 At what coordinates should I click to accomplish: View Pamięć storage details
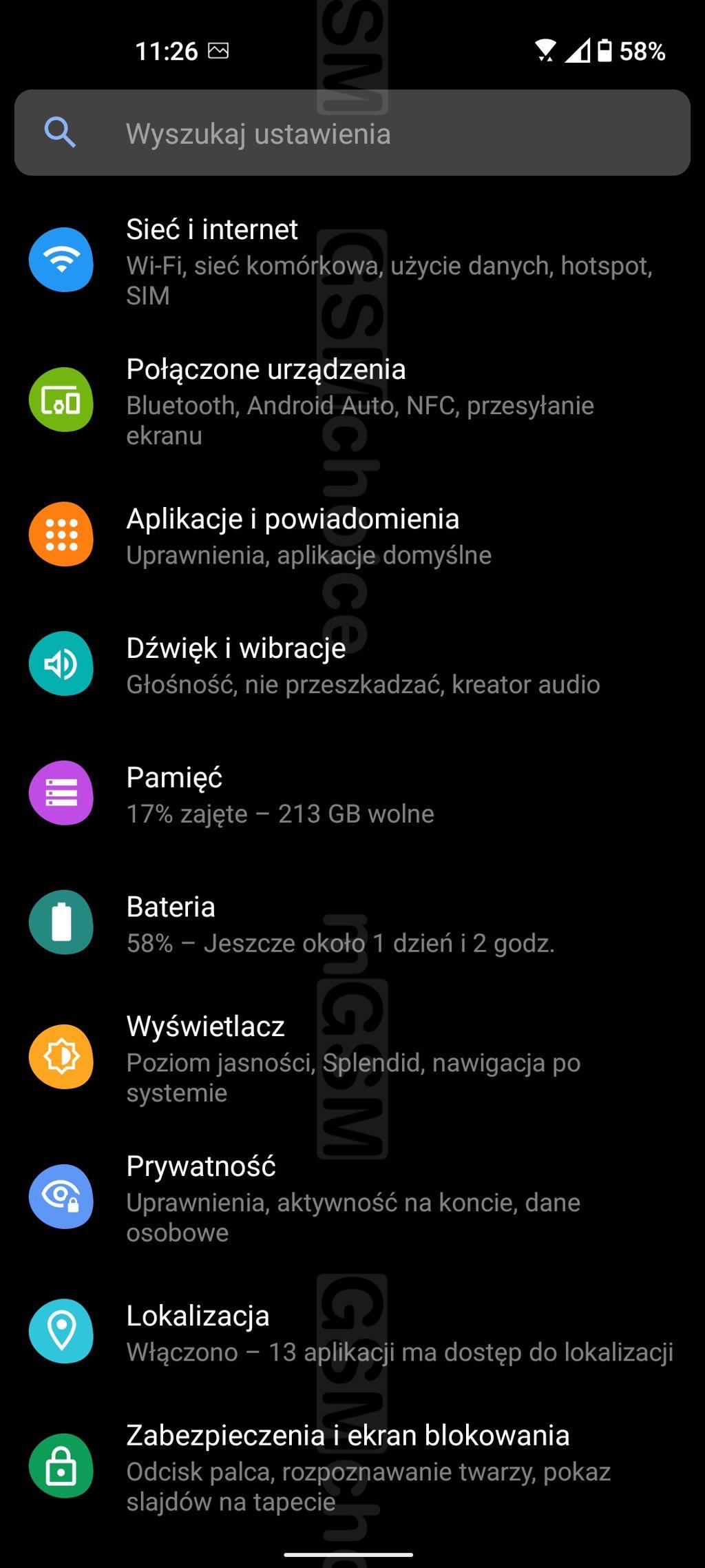point(352,794)
